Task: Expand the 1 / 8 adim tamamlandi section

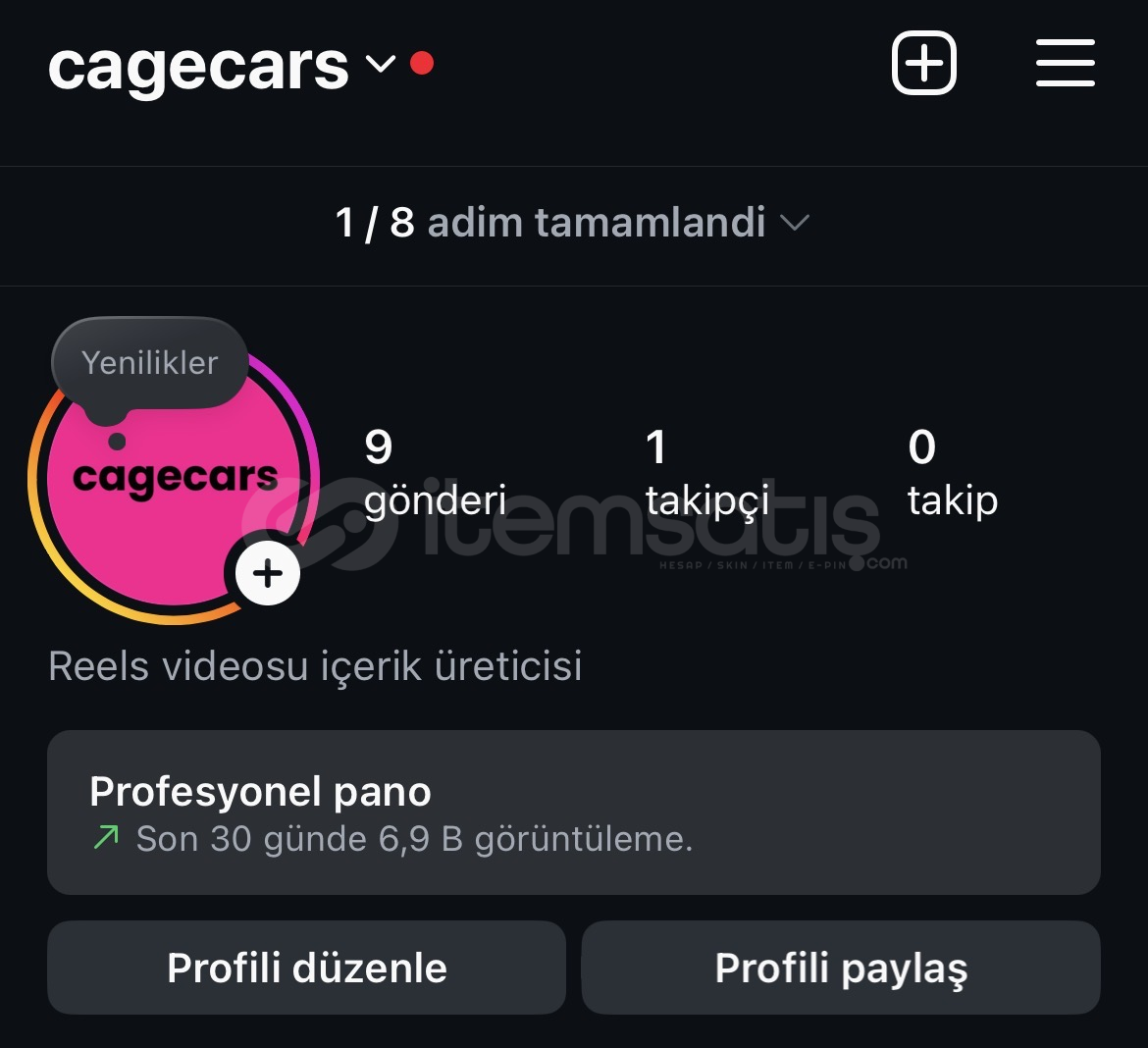Action: point(572,223)
